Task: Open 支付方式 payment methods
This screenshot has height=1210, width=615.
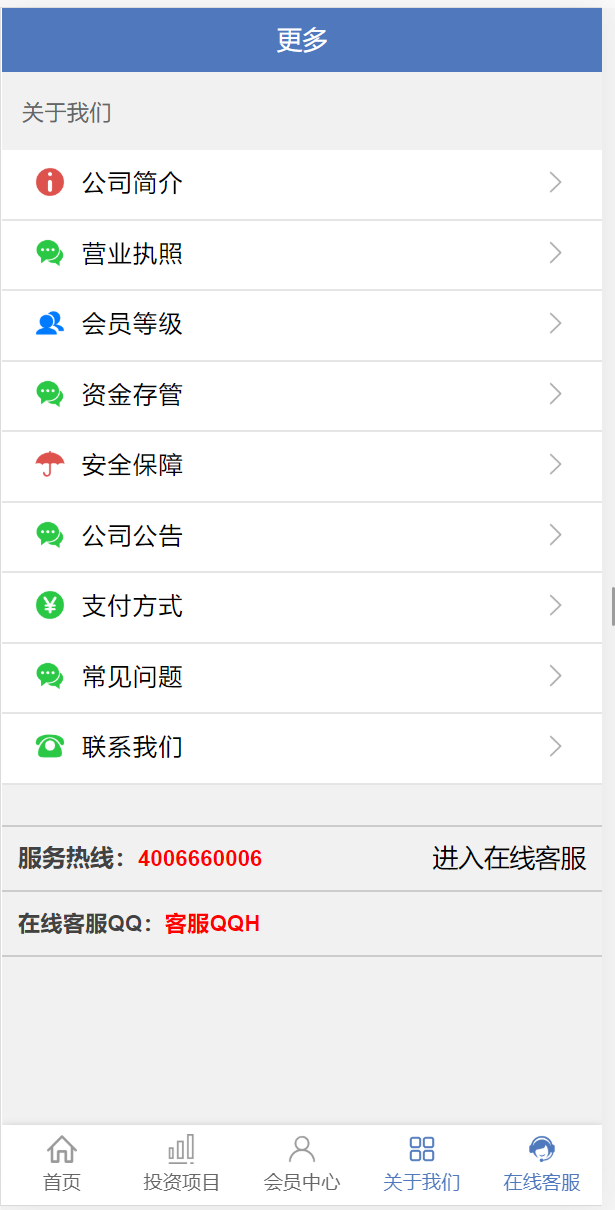Action: pyautogui.click(x=300, y=606)
